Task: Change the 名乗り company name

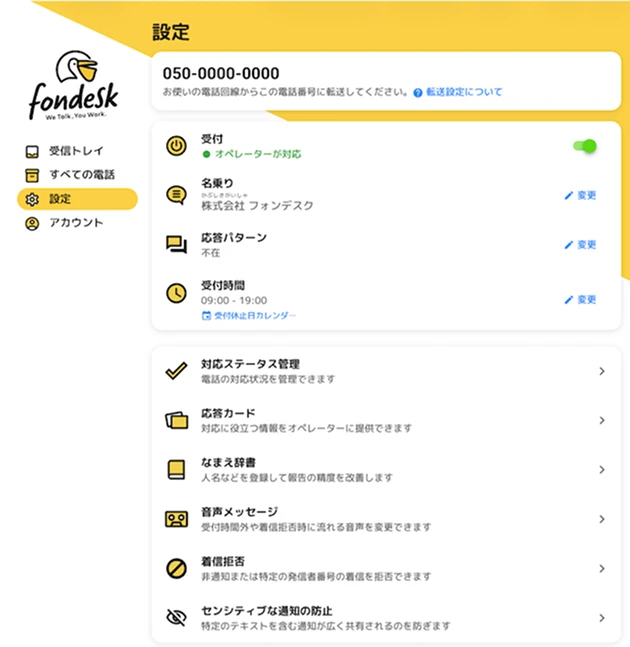Action: point(580,196)
